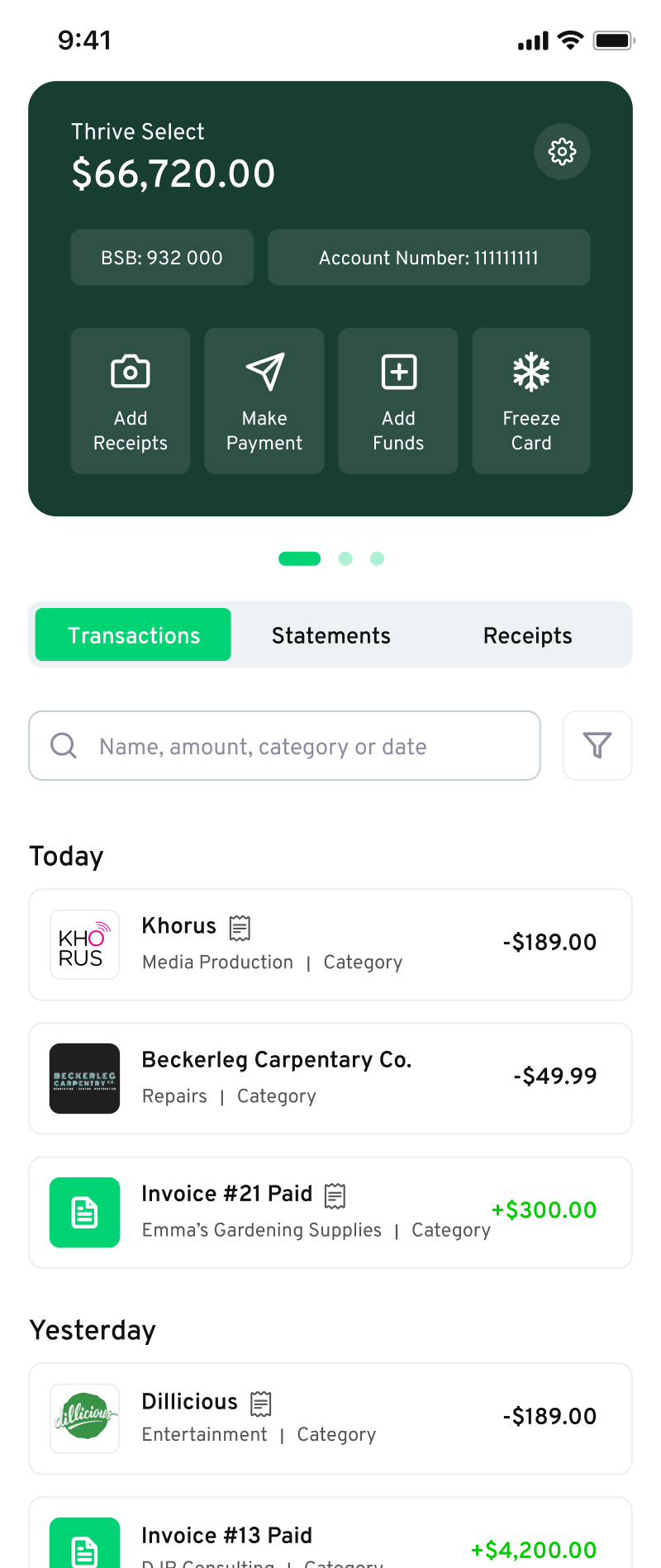Viewport: 661px width, 1568px height.
Task: Select the Transactions tab
Action: pos(134,635)
